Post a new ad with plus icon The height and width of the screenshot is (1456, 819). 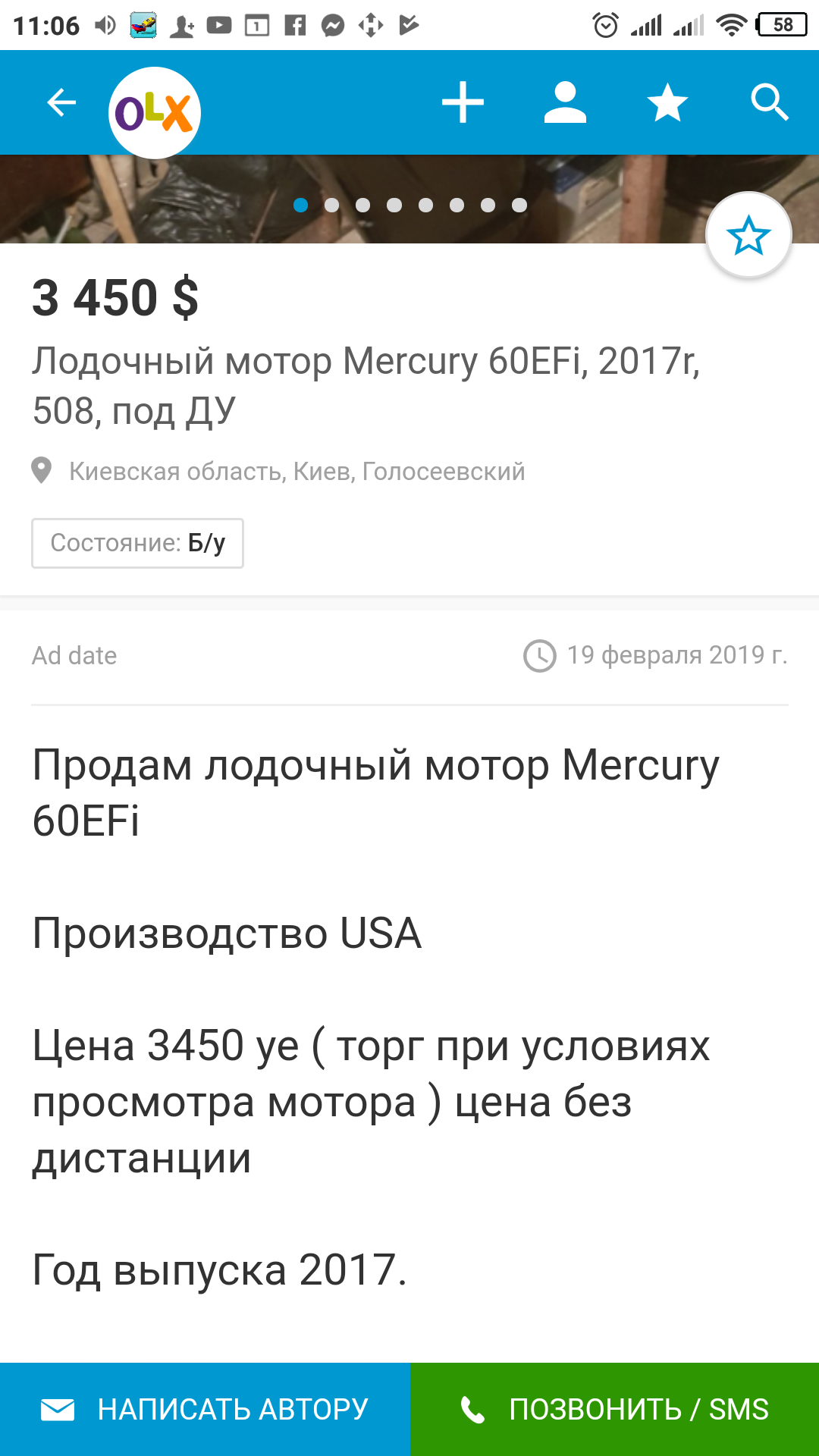pyautogui.click(x=463, y=102)
